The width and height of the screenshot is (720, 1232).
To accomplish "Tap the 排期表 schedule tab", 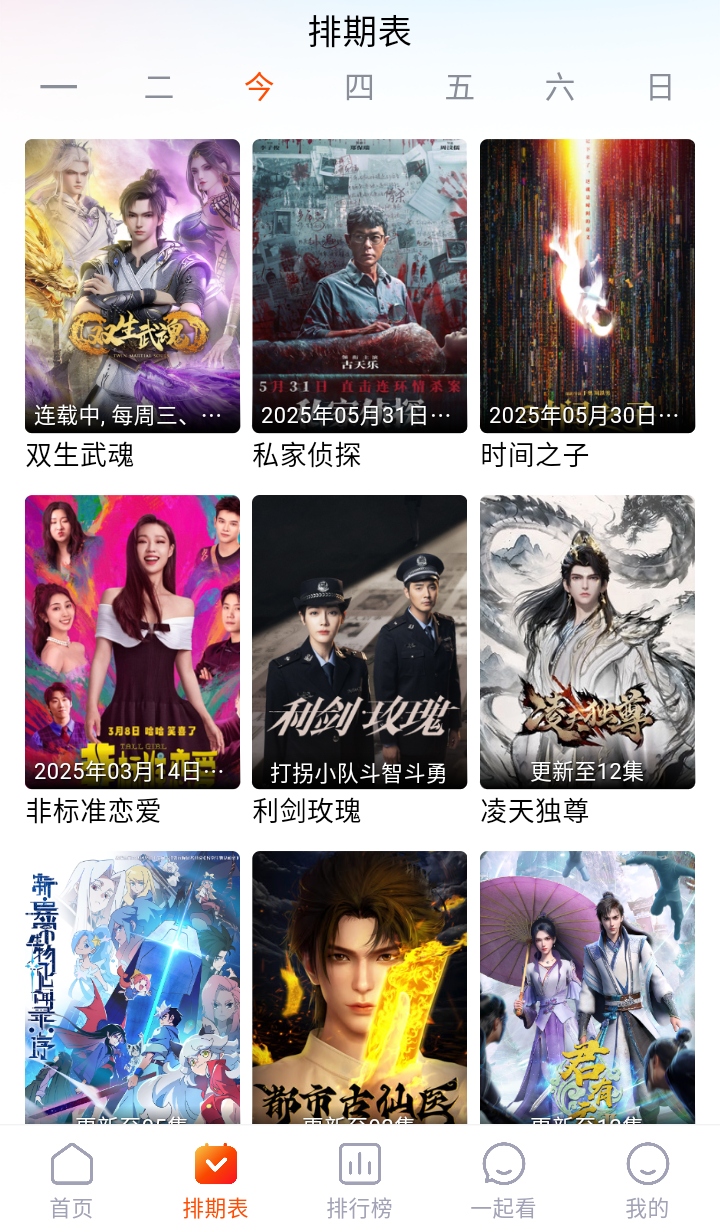I will (215, 1180).
